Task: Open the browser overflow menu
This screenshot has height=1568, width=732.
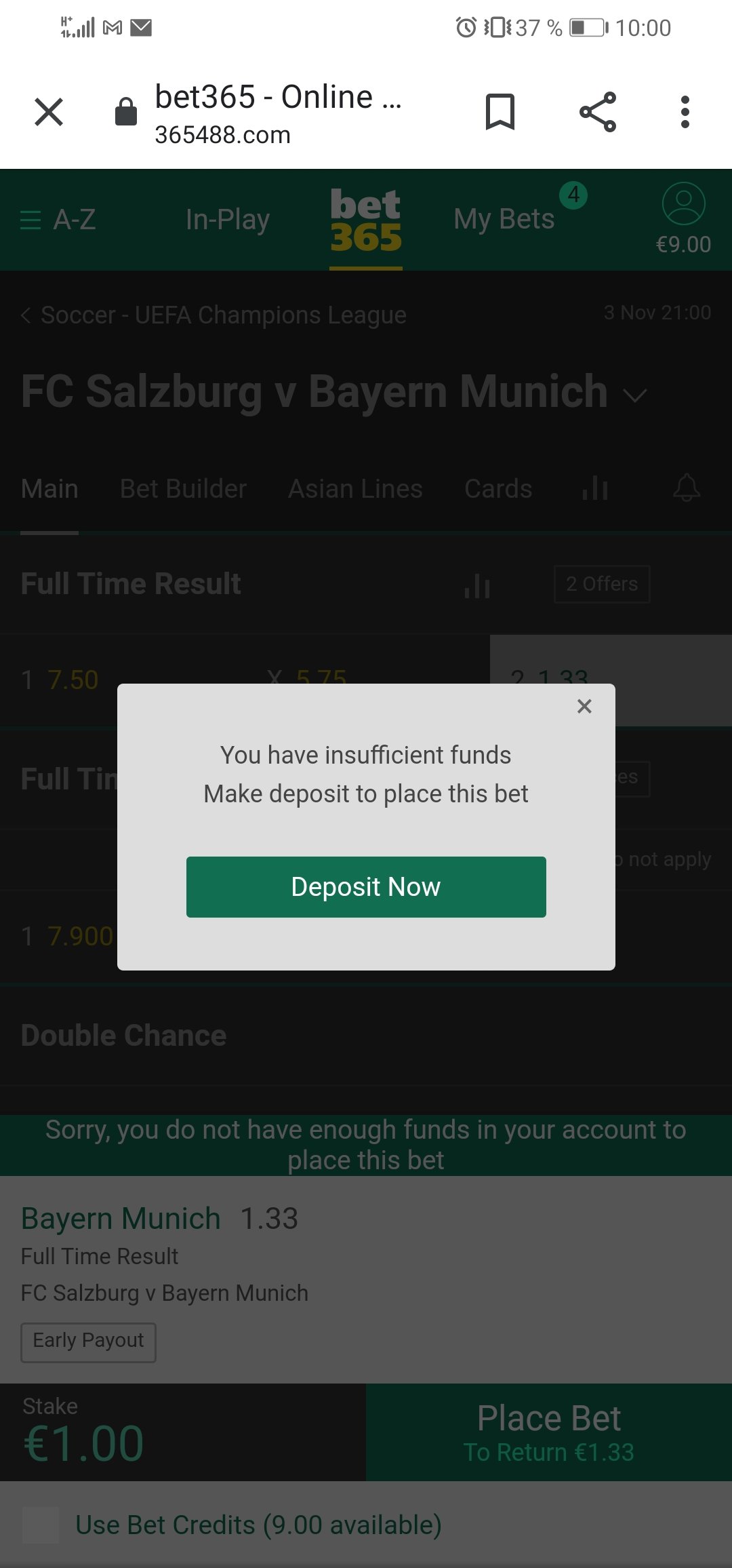Action: pos(685,112)
